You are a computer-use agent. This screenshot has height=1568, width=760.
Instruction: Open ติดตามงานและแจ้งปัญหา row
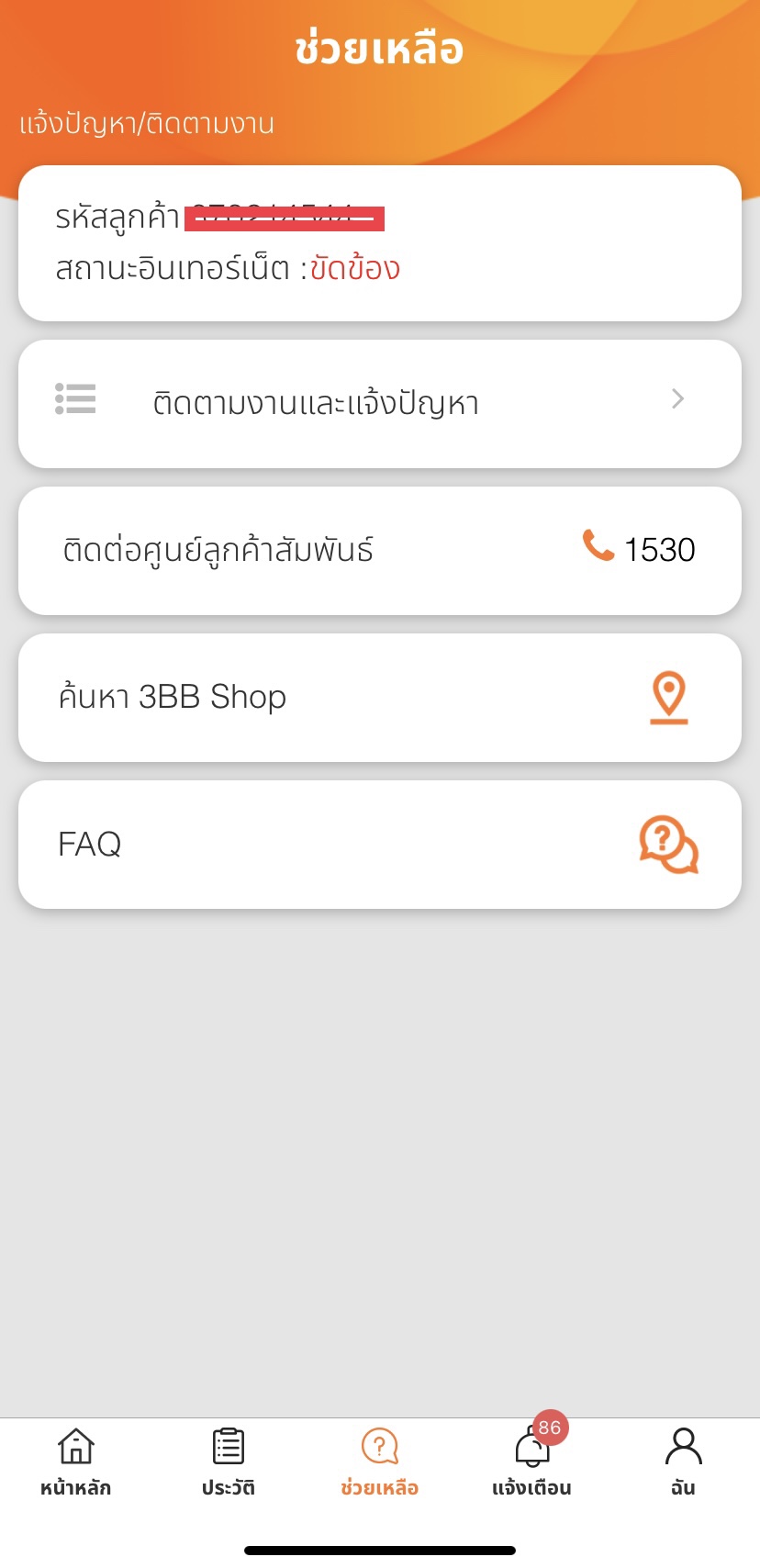click(380, 404)
